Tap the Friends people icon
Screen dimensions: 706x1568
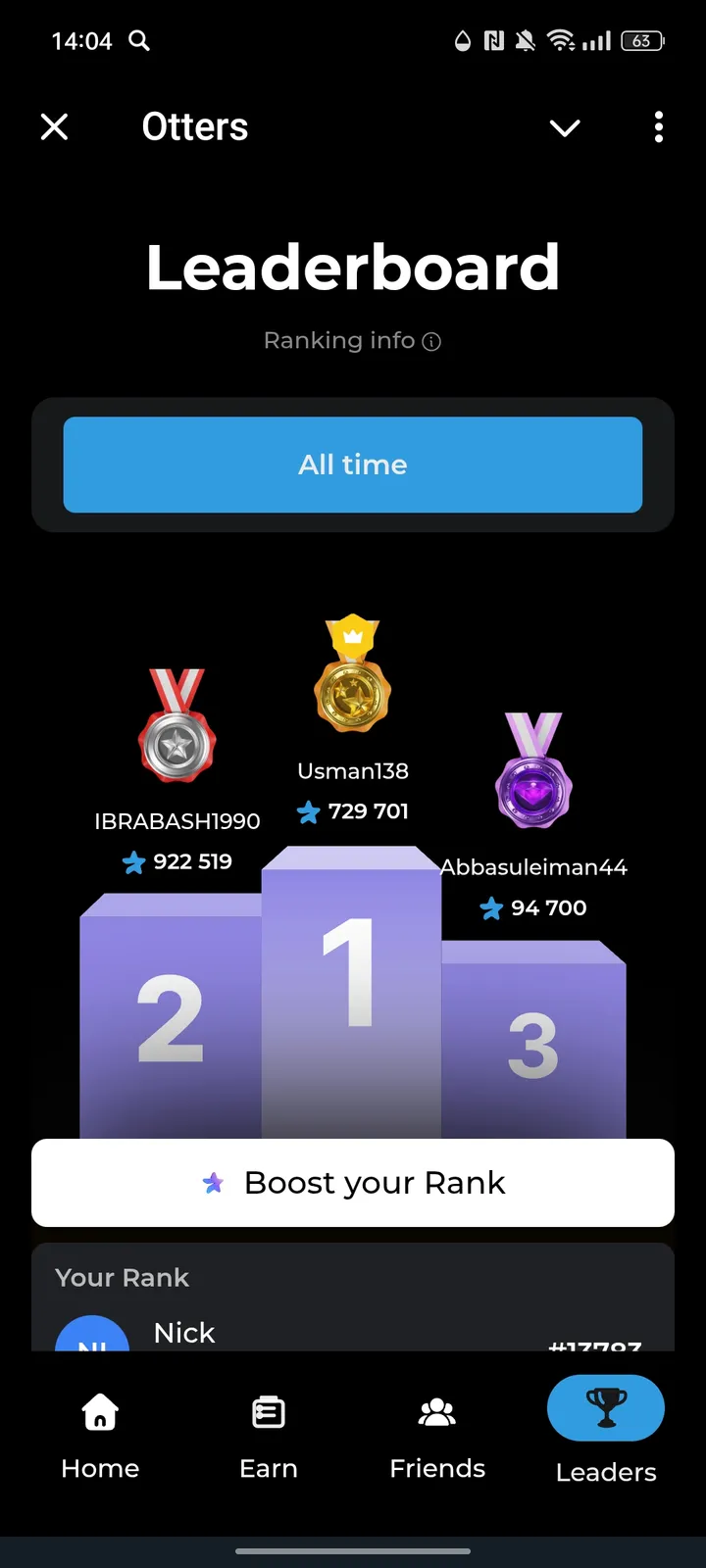click(x=436, y=1412)
